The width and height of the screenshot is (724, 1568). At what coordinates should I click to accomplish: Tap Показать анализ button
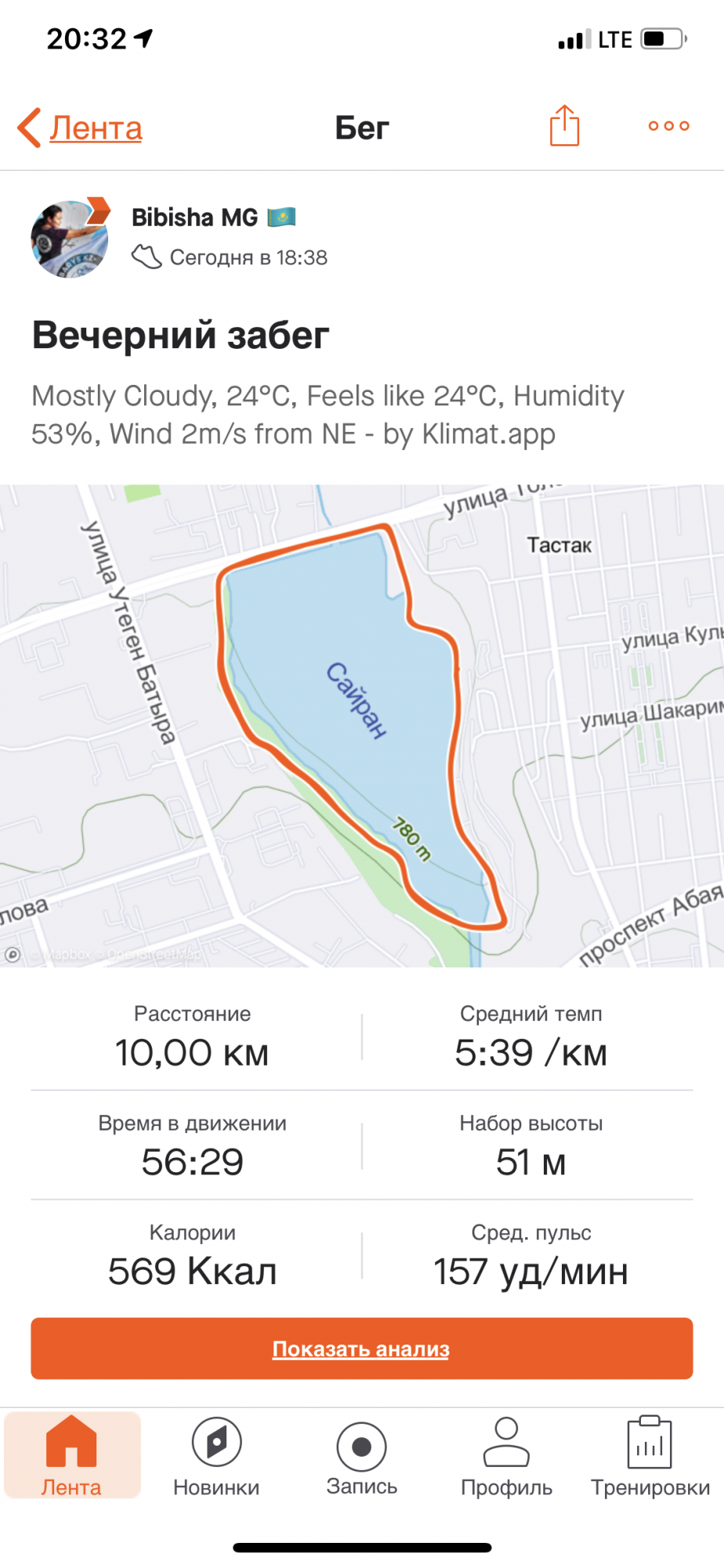point(362,1348)
